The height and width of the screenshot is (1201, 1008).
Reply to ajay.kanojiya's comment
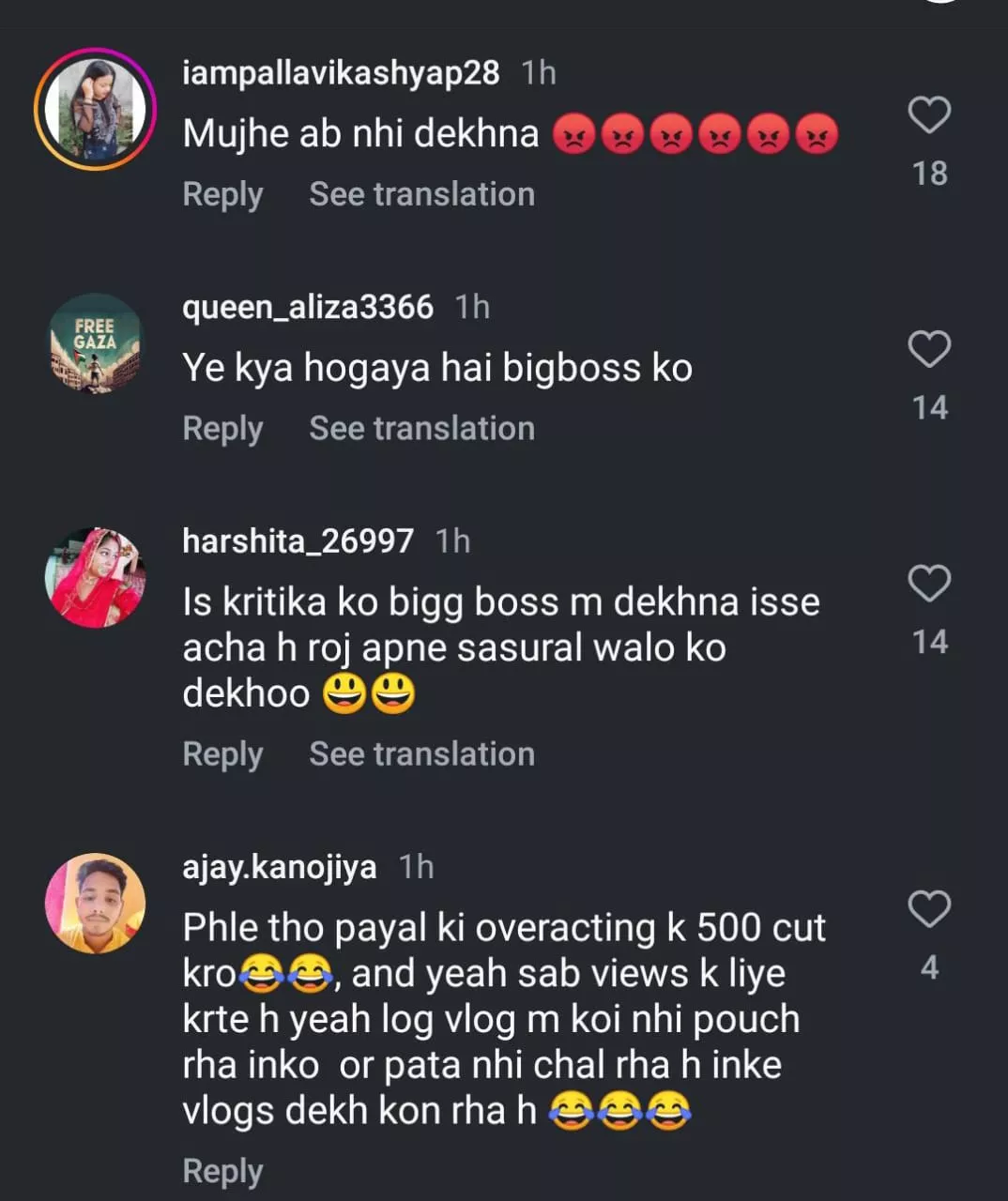(x=222, y=1171)
